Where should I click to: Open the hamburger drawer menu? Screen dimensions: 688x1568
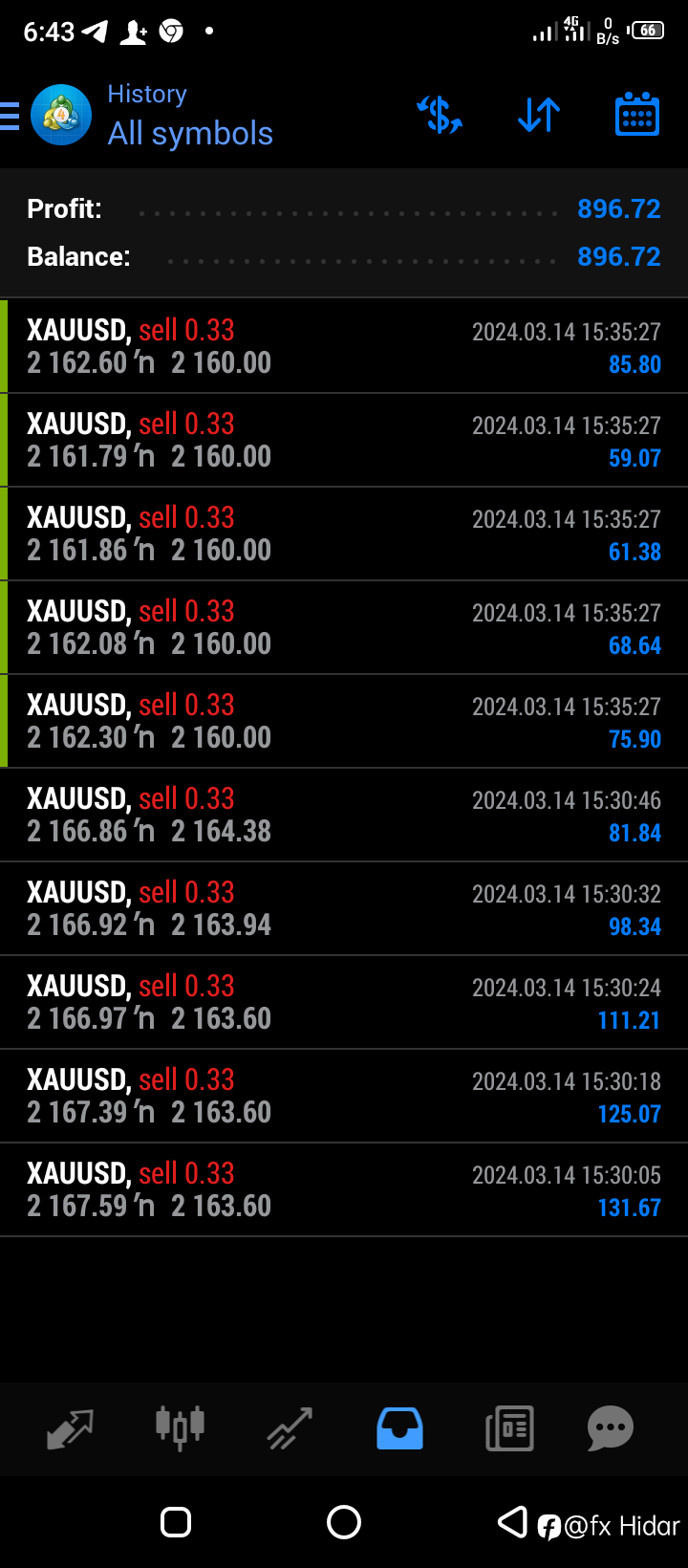pos(11,116)
